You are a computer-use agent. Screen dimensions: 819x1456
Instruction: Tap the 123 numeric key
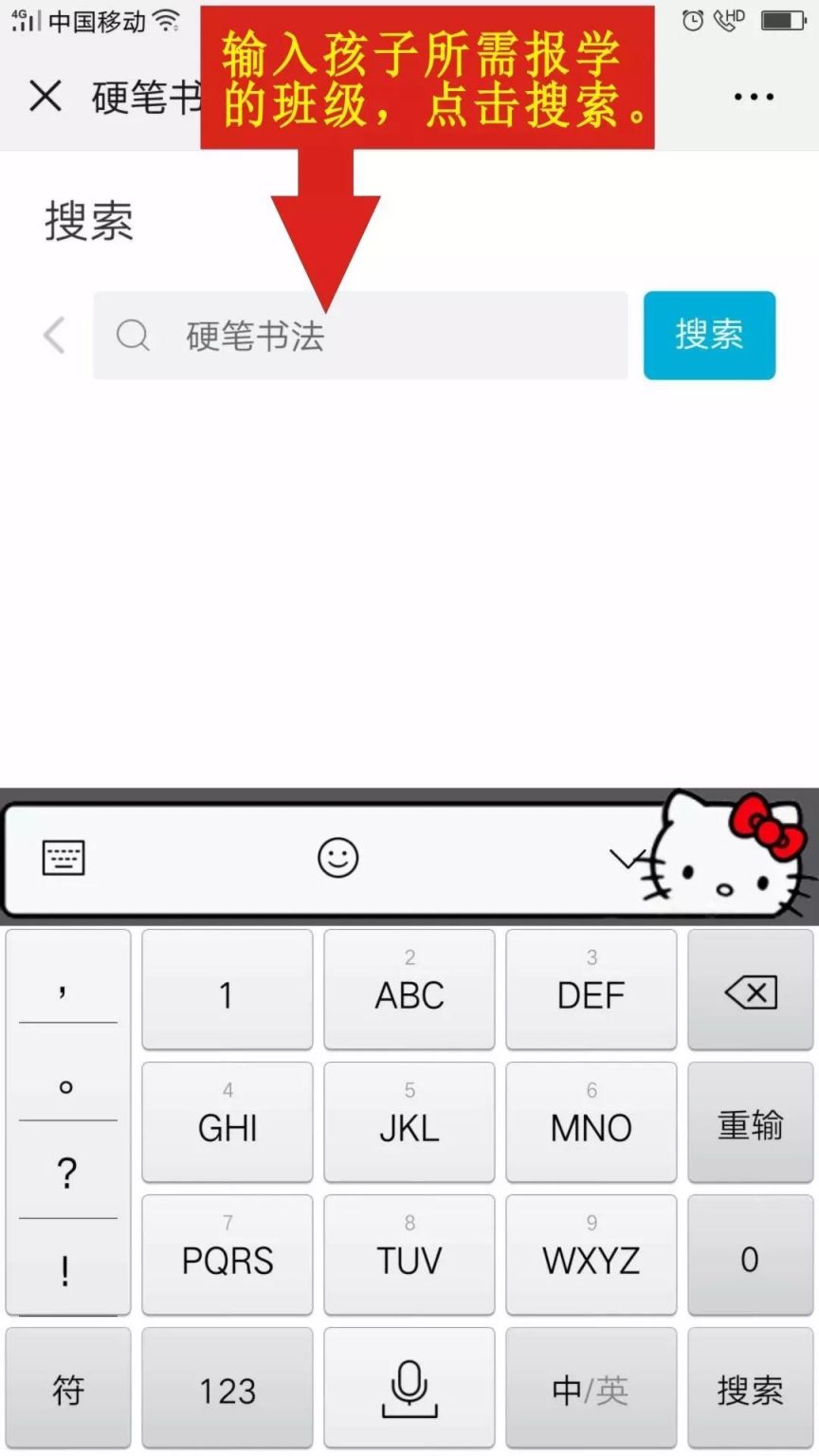coord(227,1390)
